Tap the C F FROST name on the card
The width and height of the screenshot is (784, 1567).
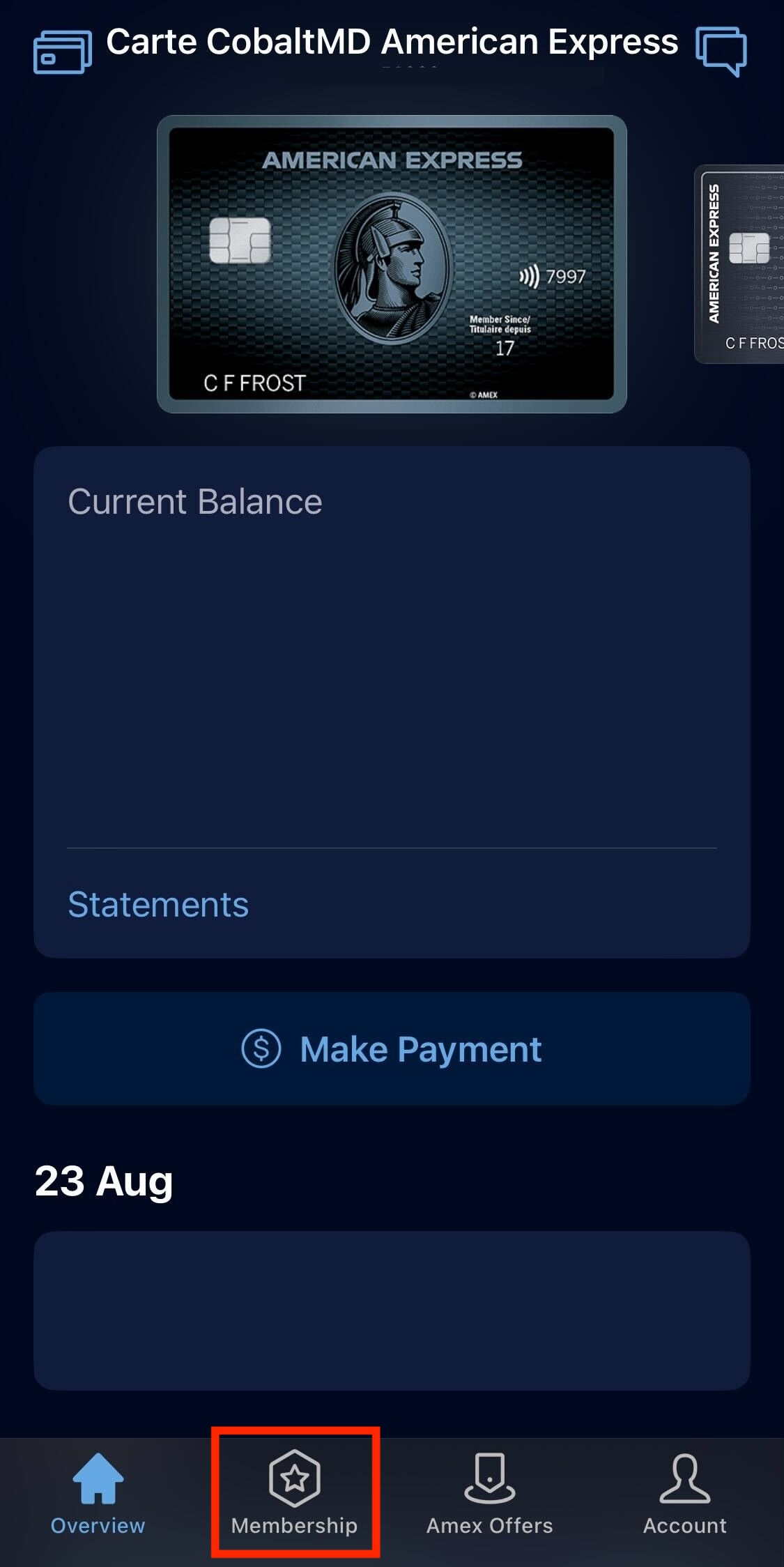(x=253, y=383)
